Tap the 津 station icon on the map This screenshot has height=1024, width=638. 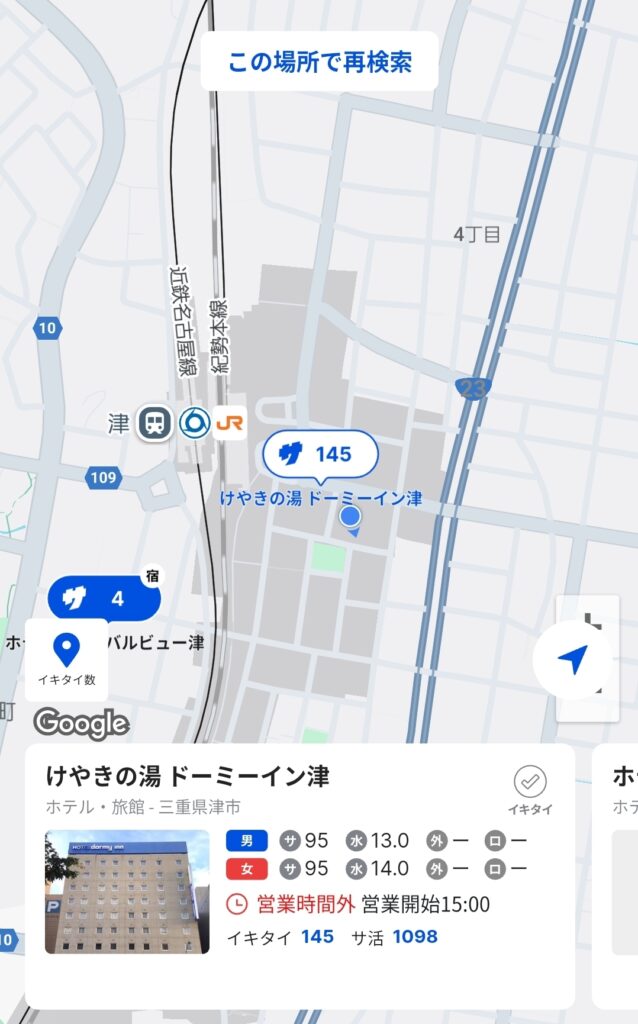tap(155, 423)
